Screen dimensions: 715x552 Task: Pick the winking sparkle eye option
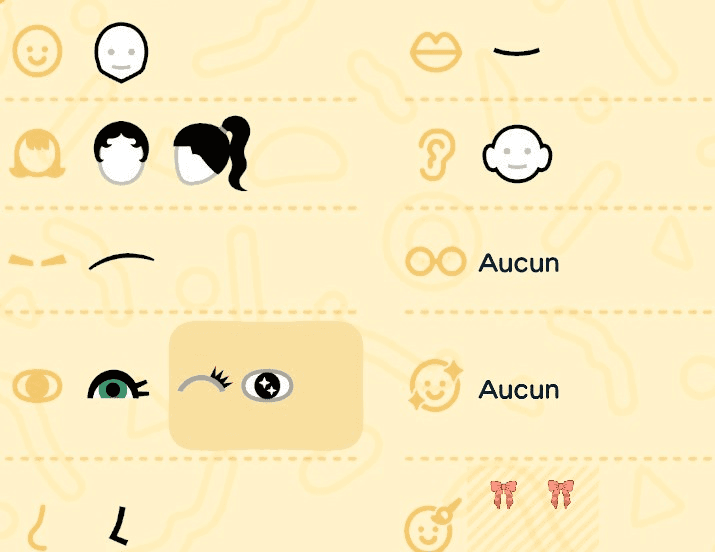tap(236, 384)
